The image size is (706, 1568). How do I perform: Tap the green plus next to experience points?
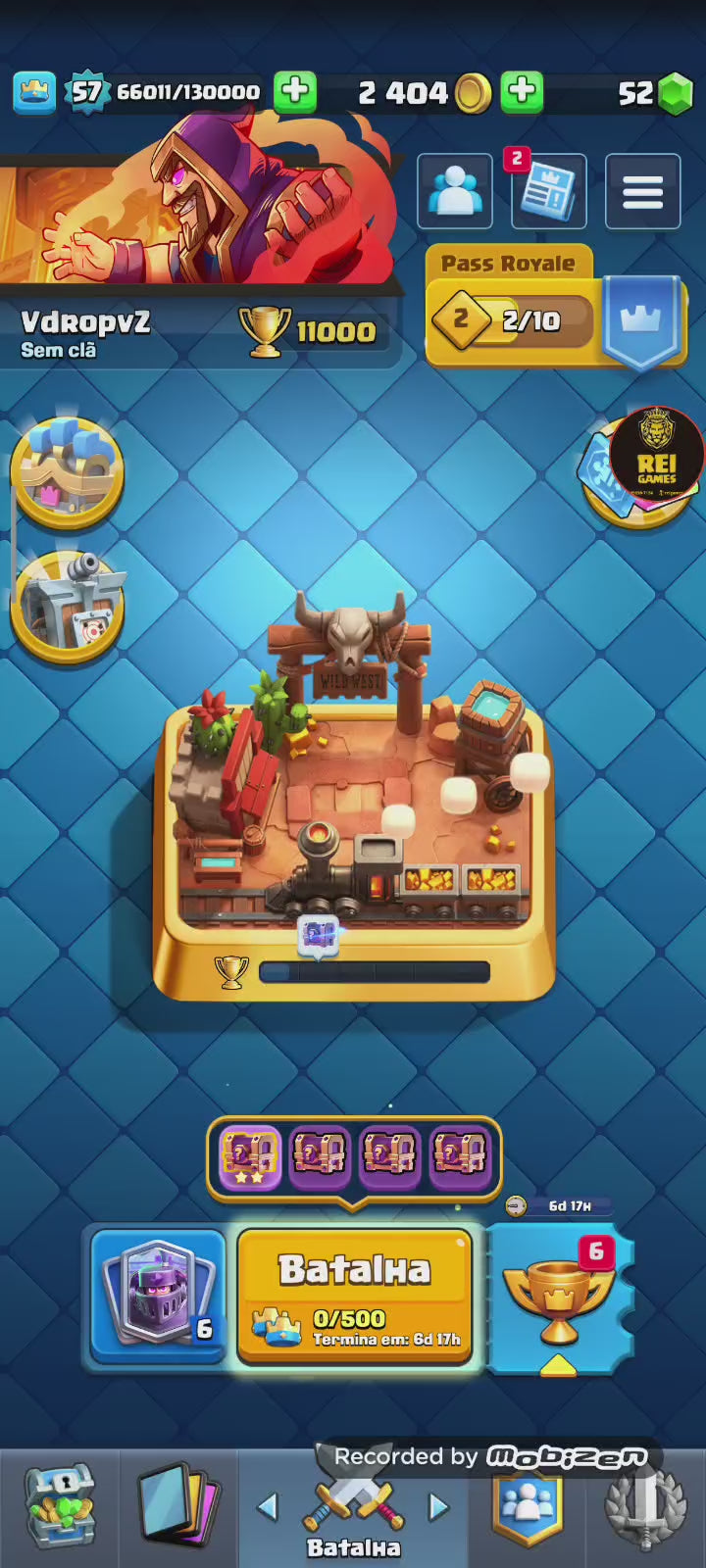pos(294,91)
